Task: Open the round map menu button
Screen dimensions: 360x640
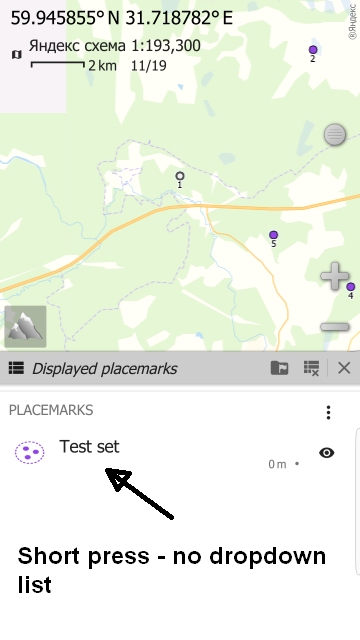Action: tap(335, 135)
